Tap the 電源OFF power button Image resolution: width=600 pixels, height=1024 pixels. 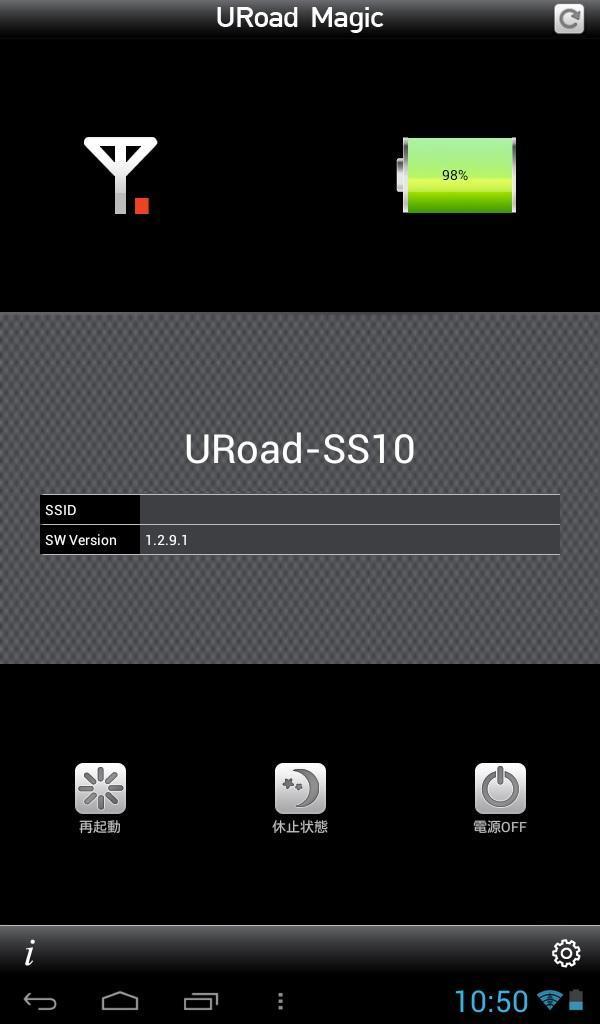pos(500,788)
